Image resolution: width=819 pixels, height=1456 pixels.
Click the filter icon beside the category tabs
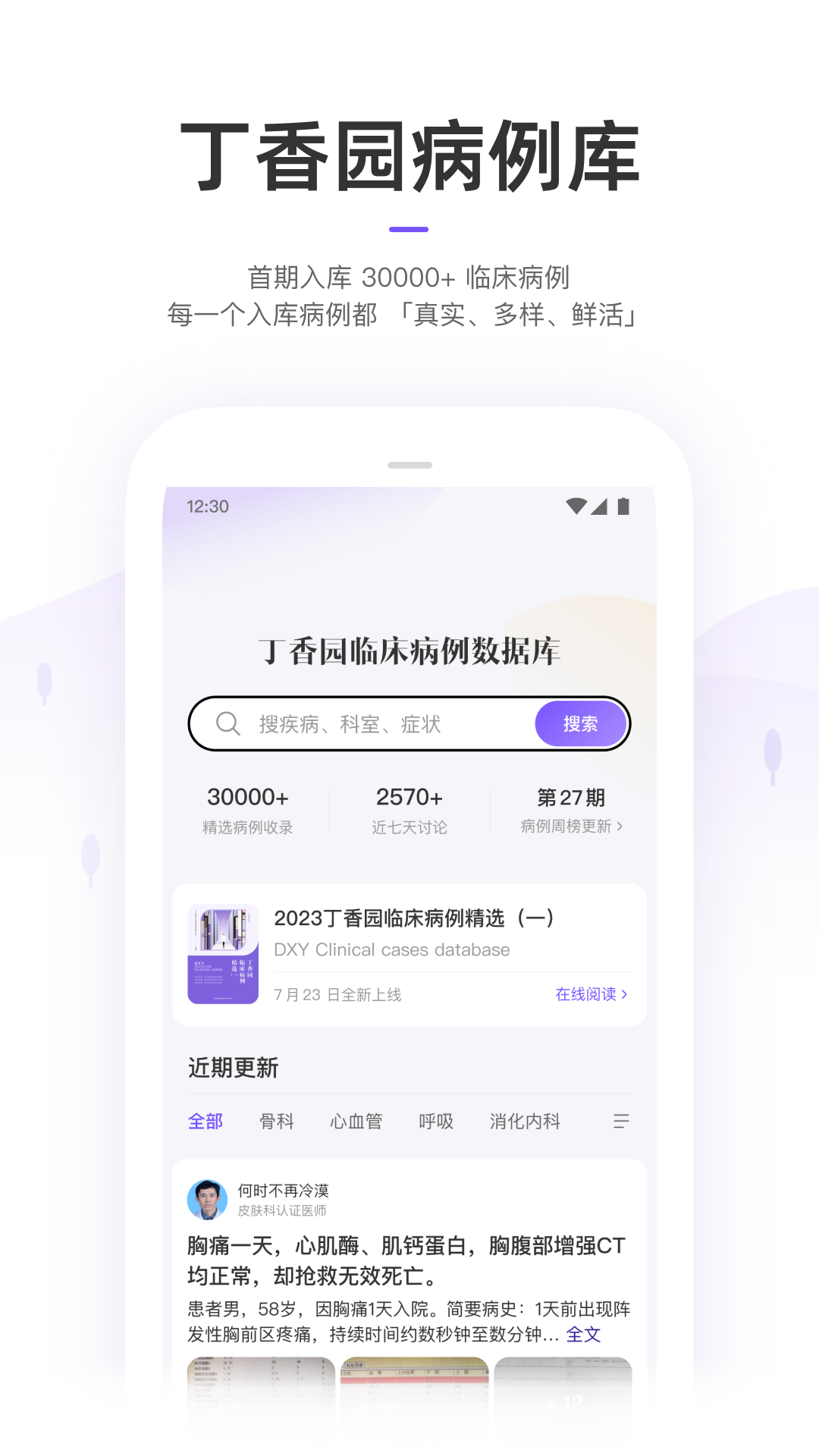[621, 1122]
